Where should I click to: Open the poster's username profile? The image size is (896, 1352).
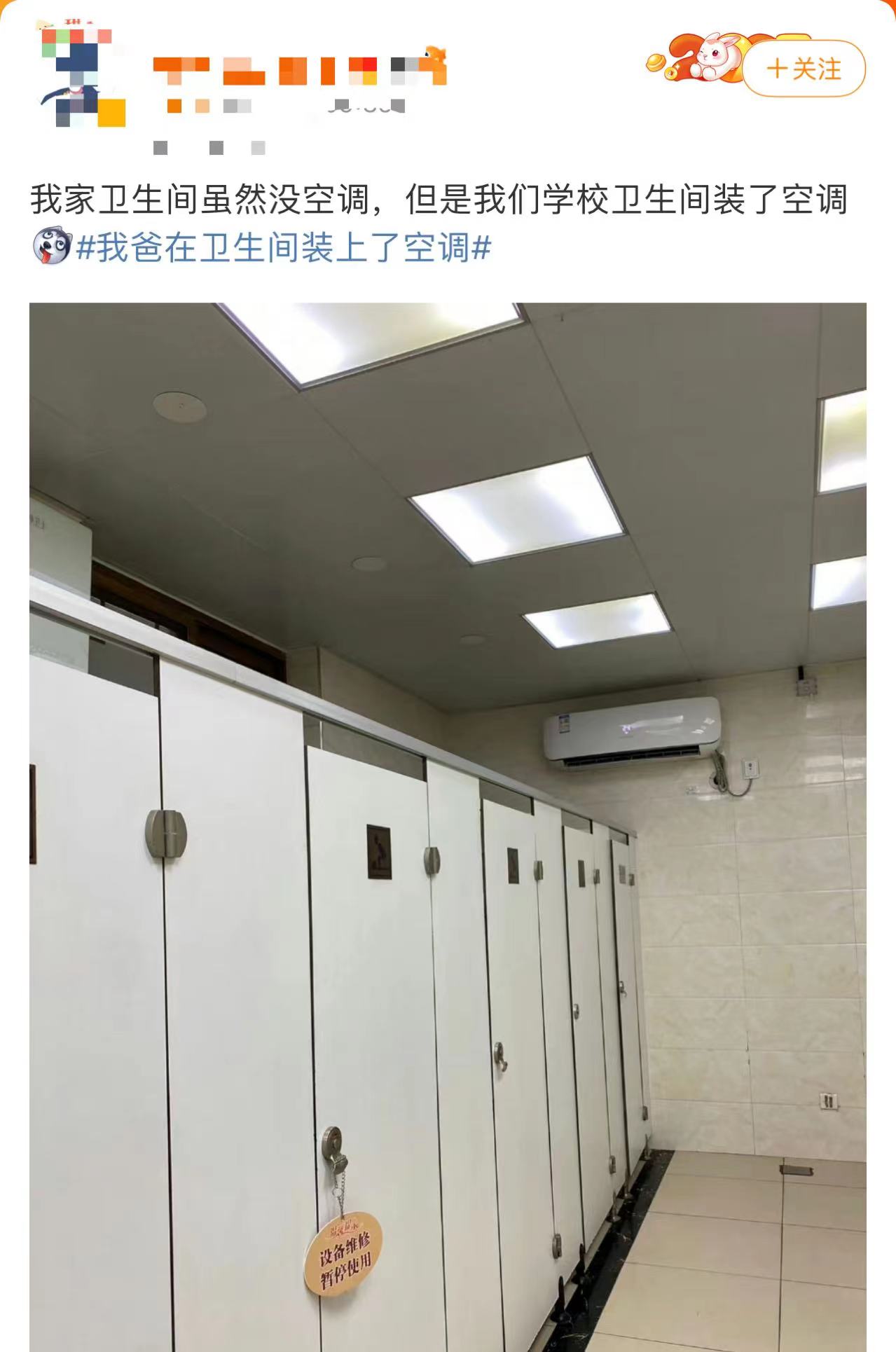300,70
